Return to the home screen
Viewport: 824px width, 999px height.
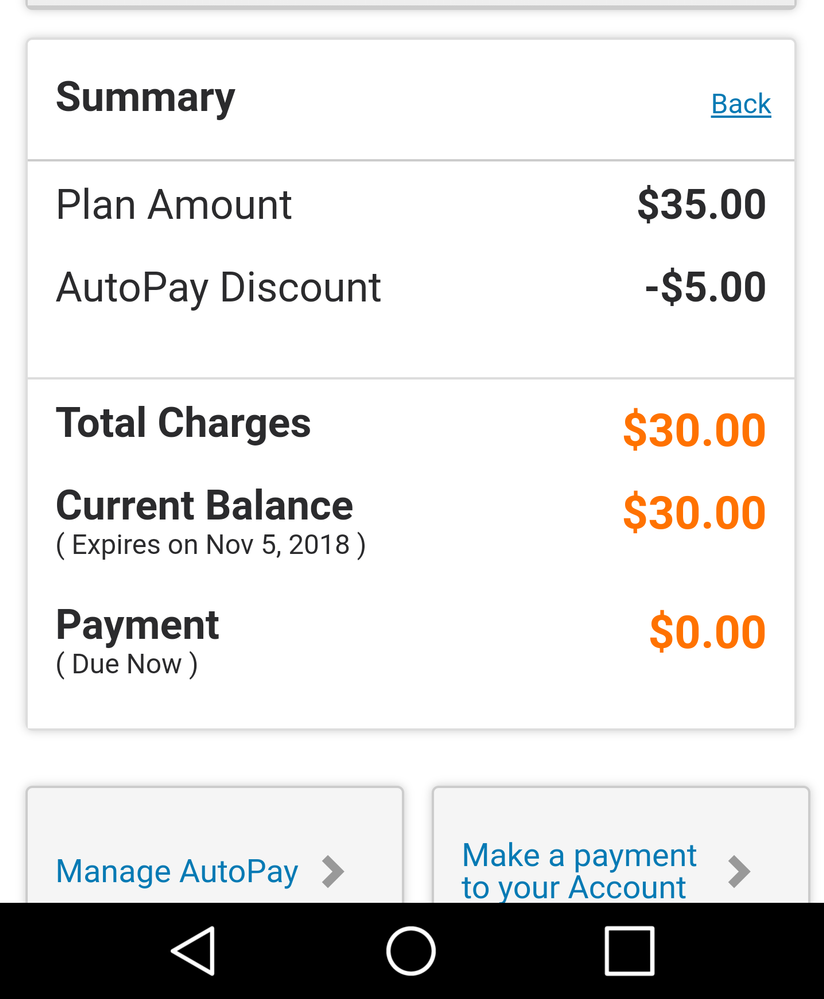tap(411, 950)
